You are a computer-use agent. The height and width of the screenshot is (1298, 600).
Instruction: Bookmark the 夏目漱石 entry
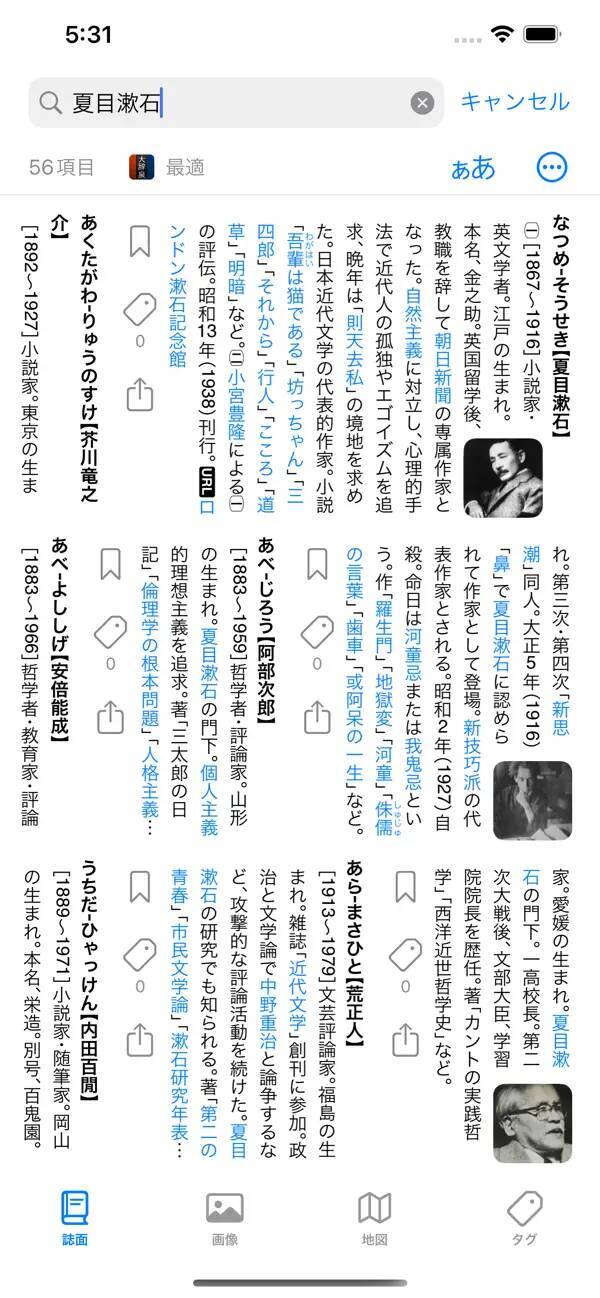pyautogui.click(x=139, y=242)
